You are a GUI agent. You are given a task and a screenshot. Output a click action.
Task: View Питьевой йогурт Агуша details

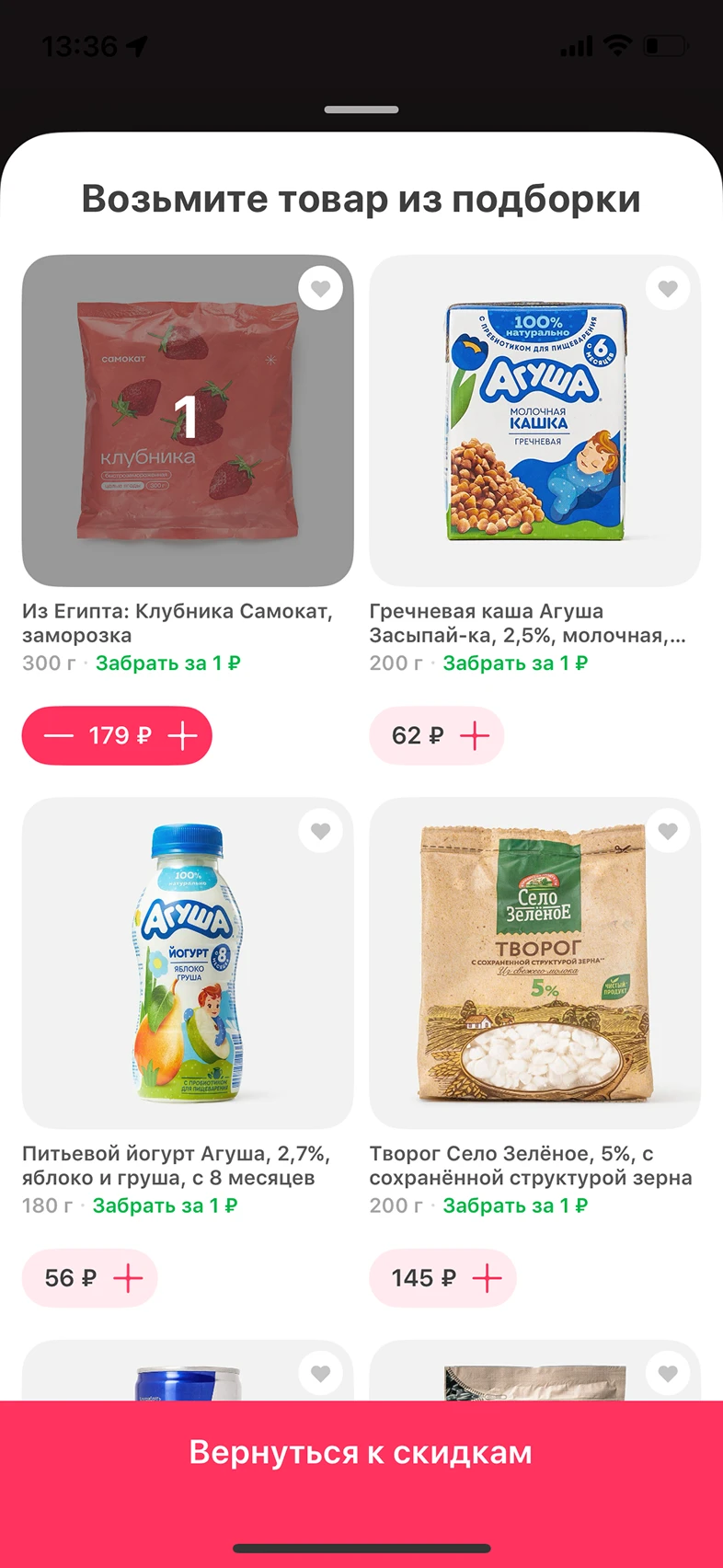tap(187, 963)
